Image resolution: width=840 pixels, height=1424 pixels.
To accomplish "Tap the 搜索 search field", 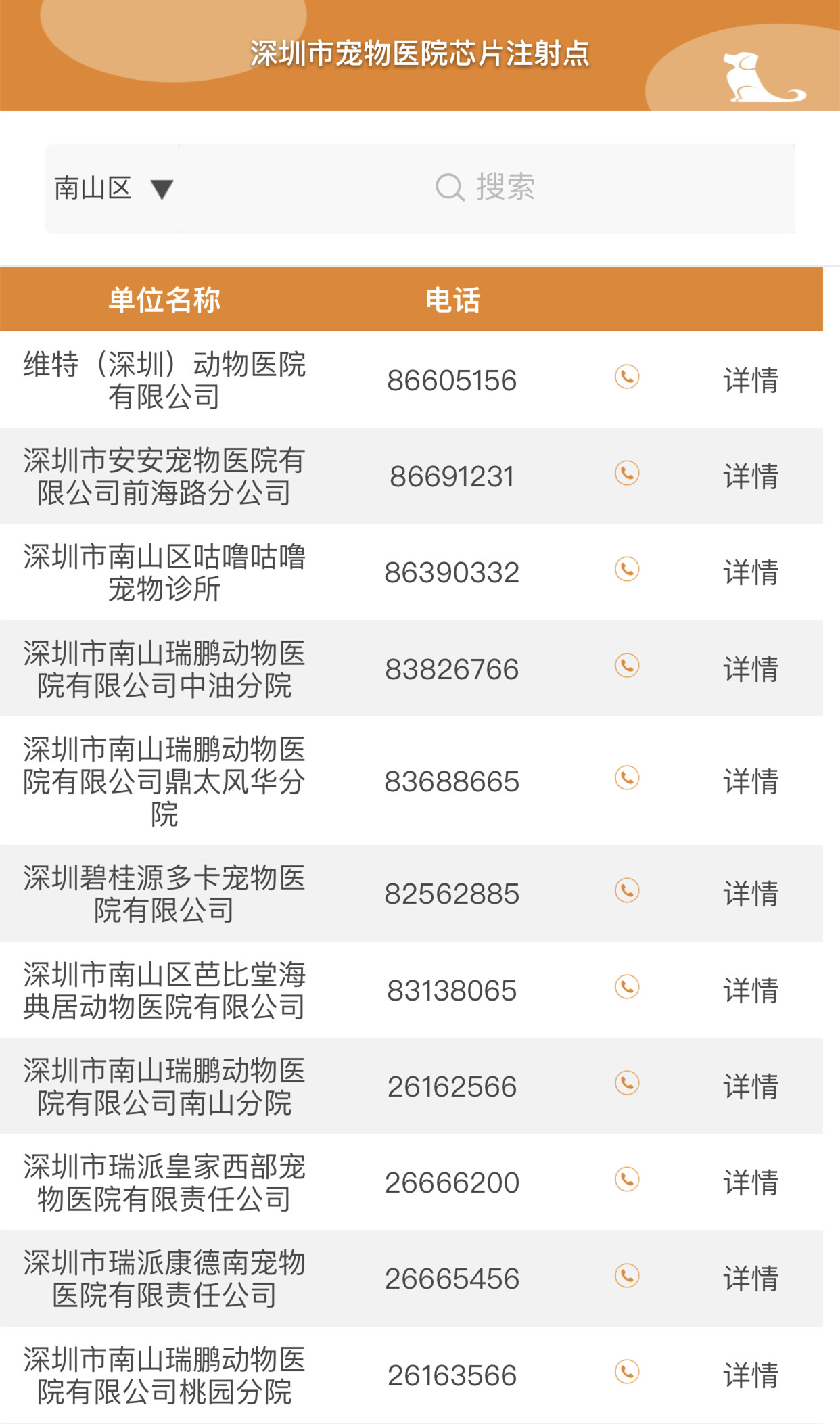I will [x=486, y=189].
